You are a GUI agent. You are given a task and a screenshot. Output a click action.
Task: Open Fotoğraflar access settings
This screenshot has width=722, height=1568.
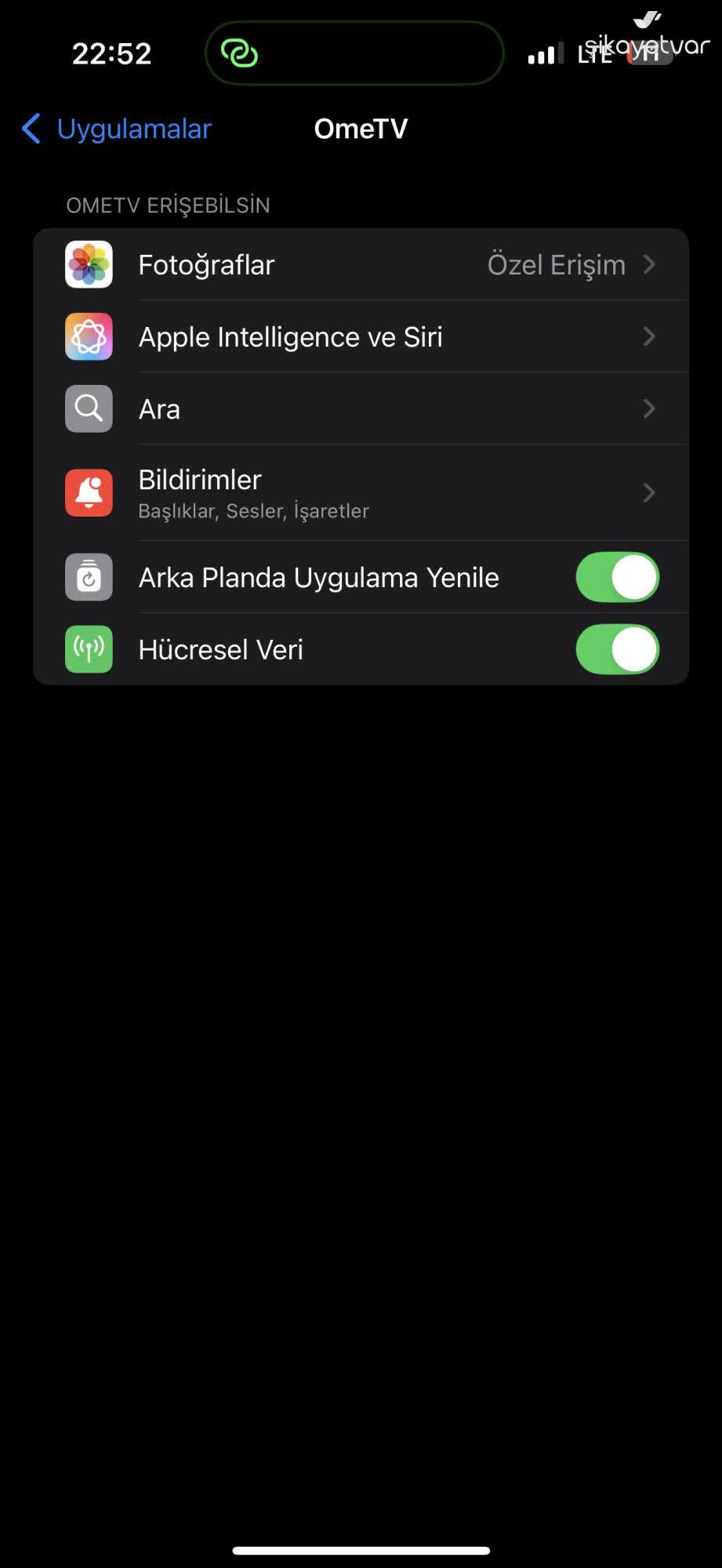(361, 265)
